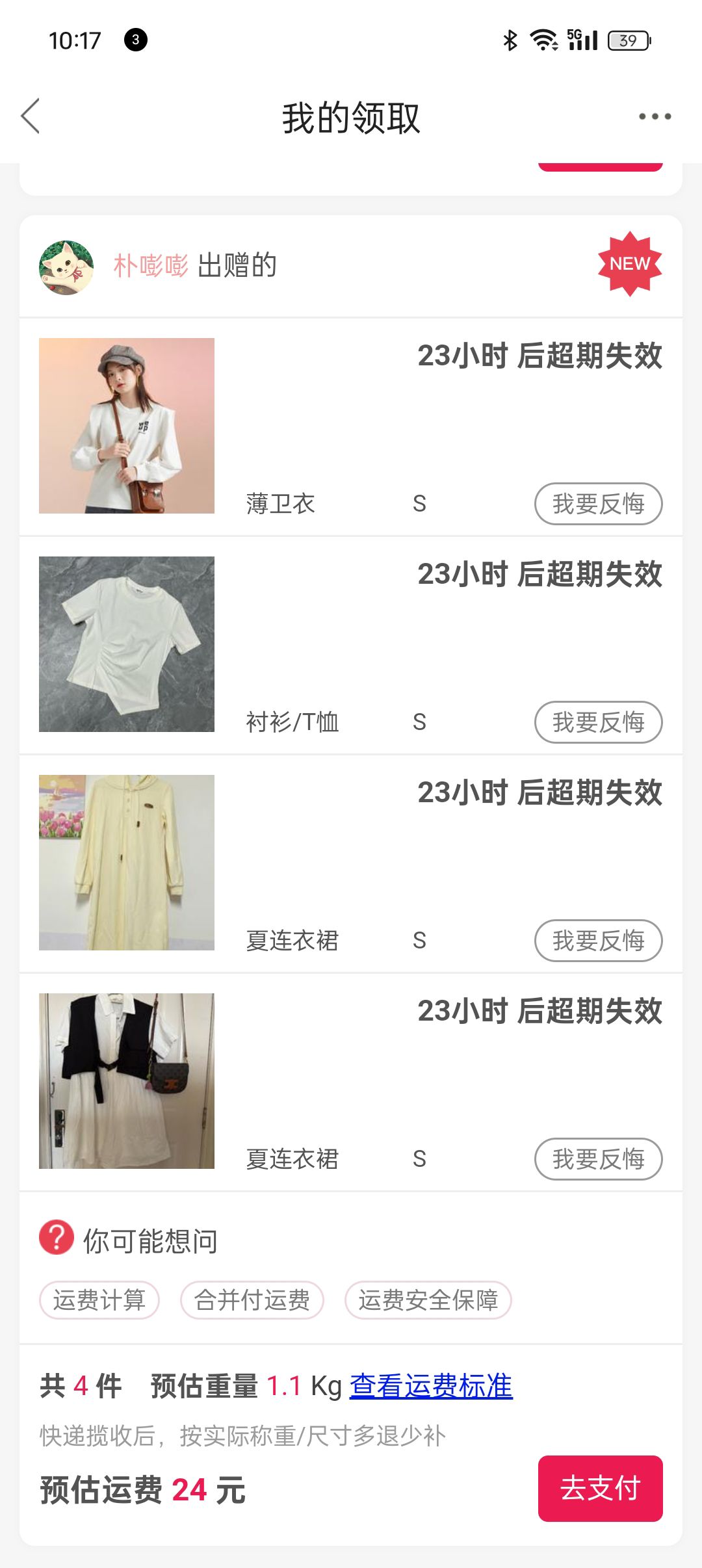Screen dimensions: 702x1568
Task: Open the three-dot overflow menu
Action: (x=655, y=117)
